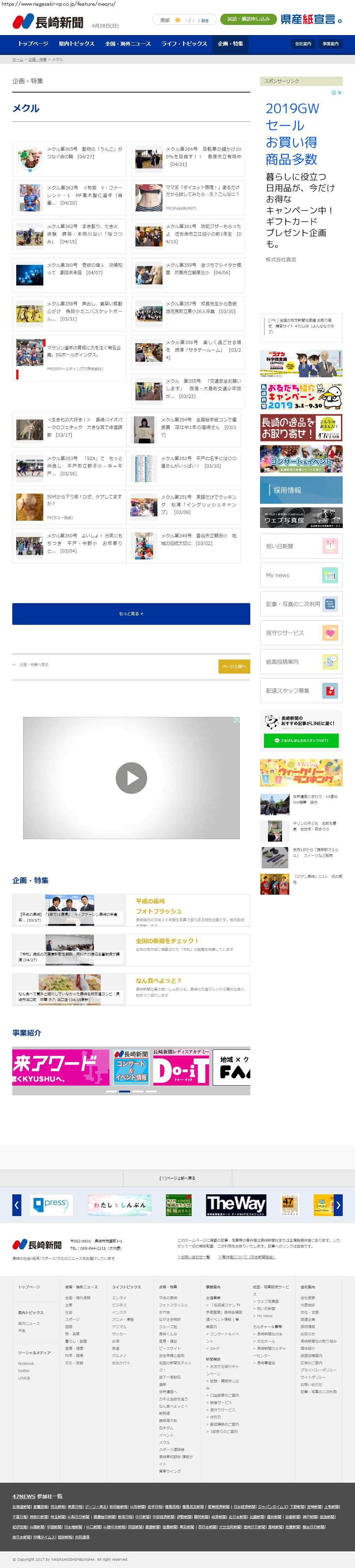355x1568 pixels.
Task: Open the トップページ navigation item
Action: coord(33,44)
